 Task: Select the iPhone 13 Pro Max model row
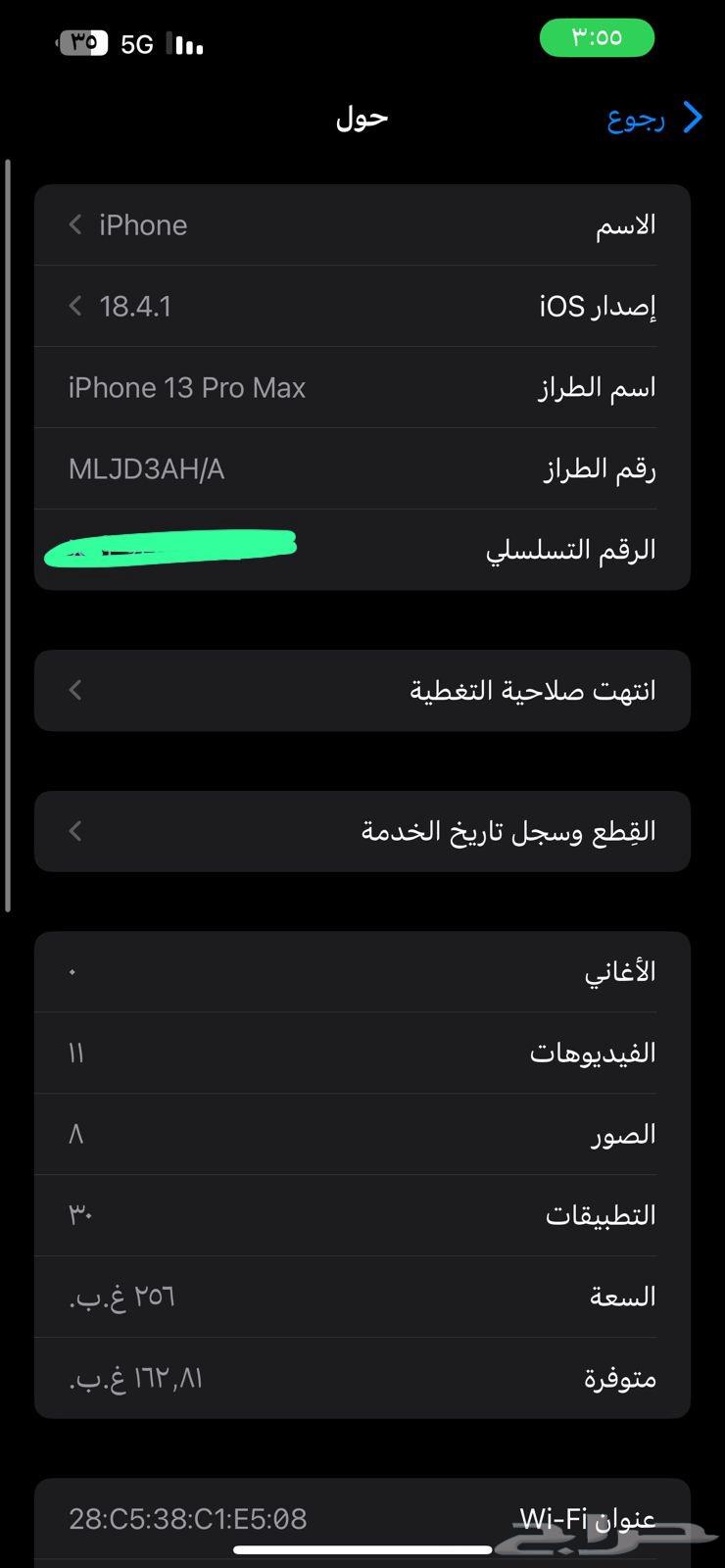tap(362, 387)
